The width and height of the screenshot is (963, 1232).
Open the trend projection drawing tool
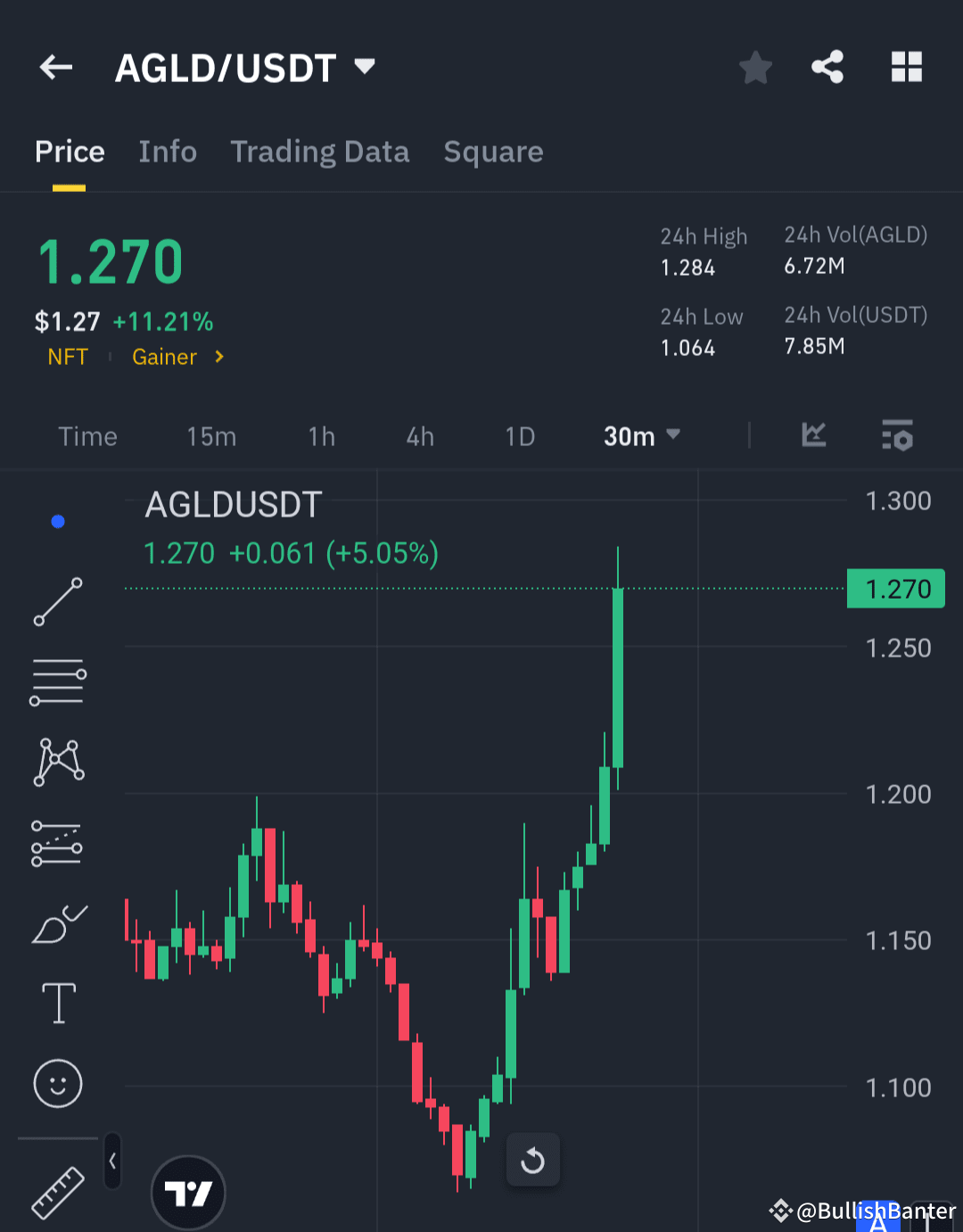coord(57,840)
